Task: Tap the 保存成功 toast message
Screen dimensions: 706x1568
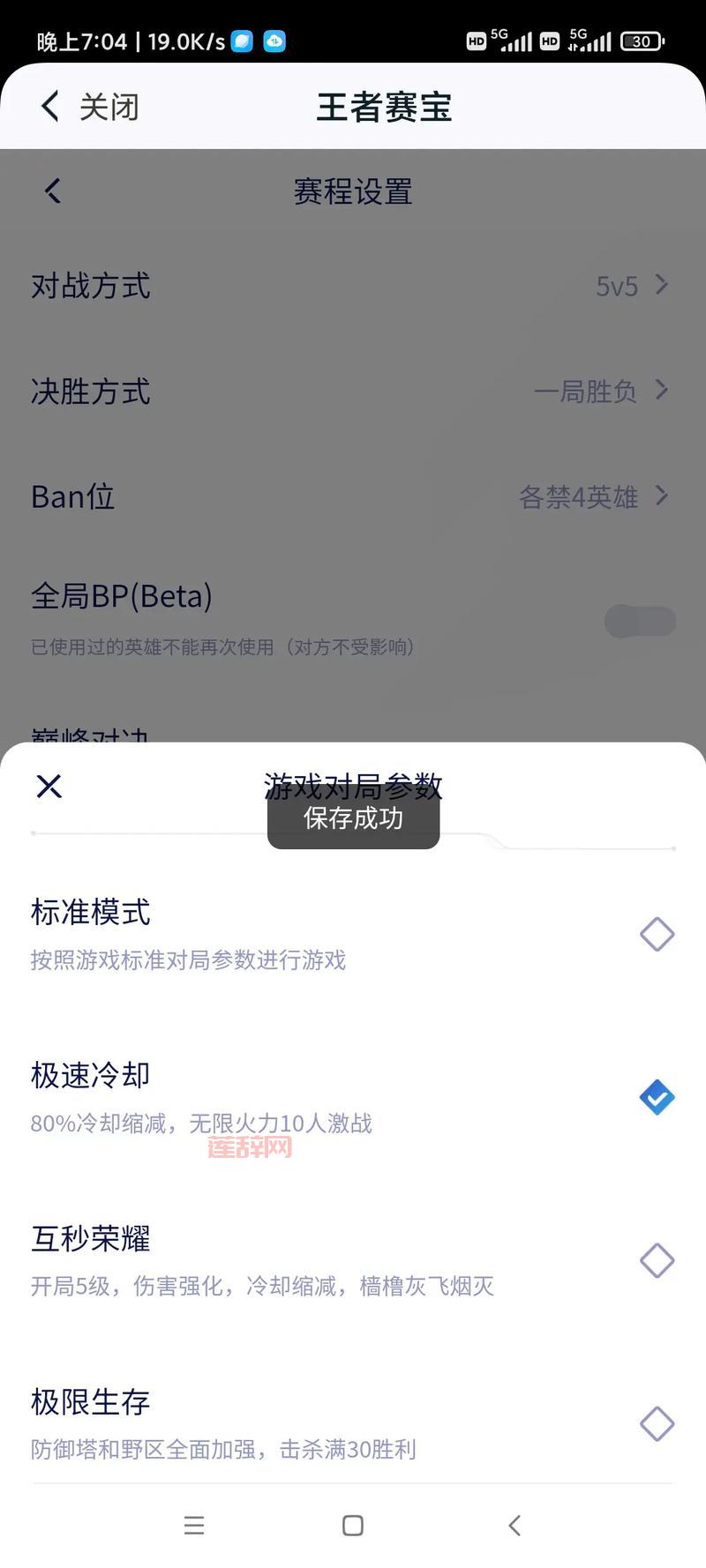Action: (x=353, y=818)
